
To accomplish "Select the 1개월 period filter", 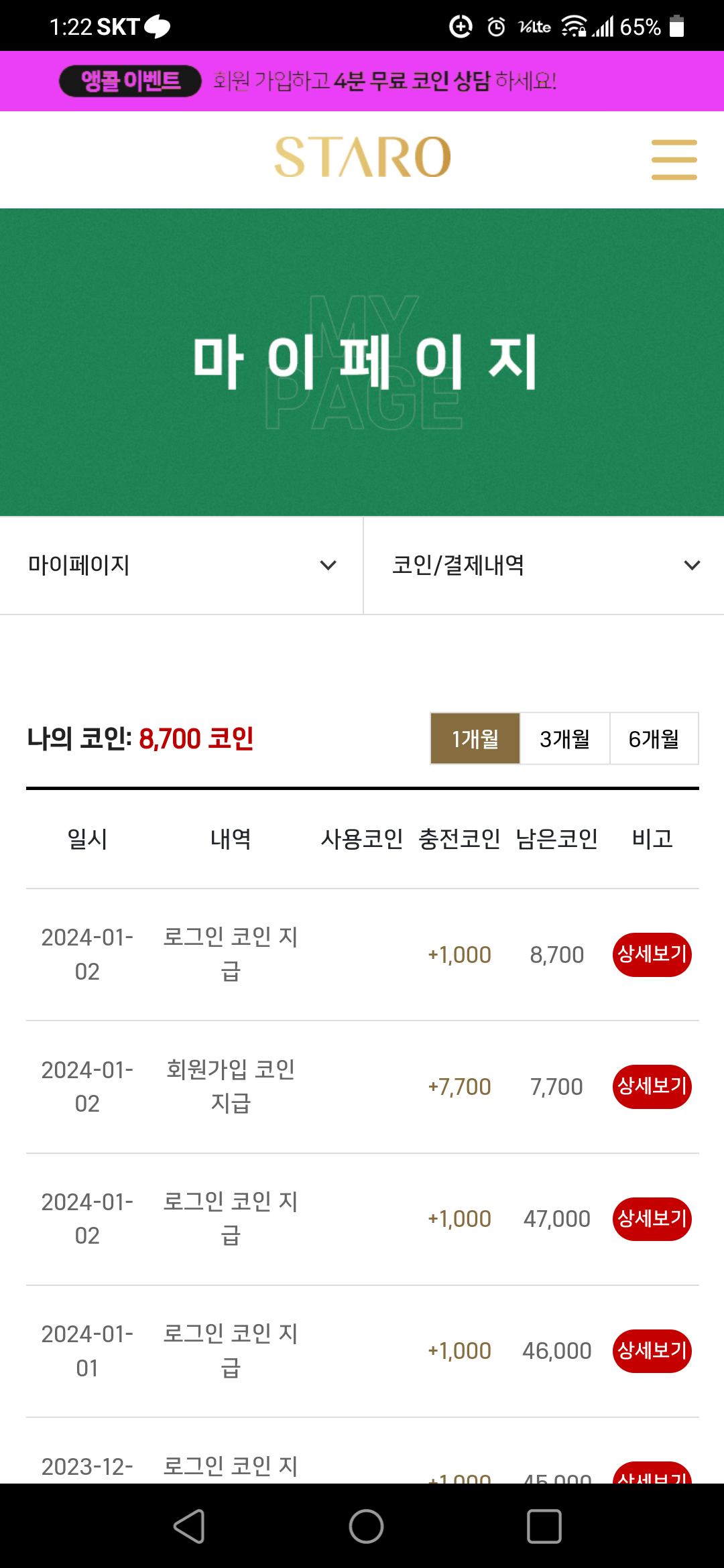I will pos(475,738).
